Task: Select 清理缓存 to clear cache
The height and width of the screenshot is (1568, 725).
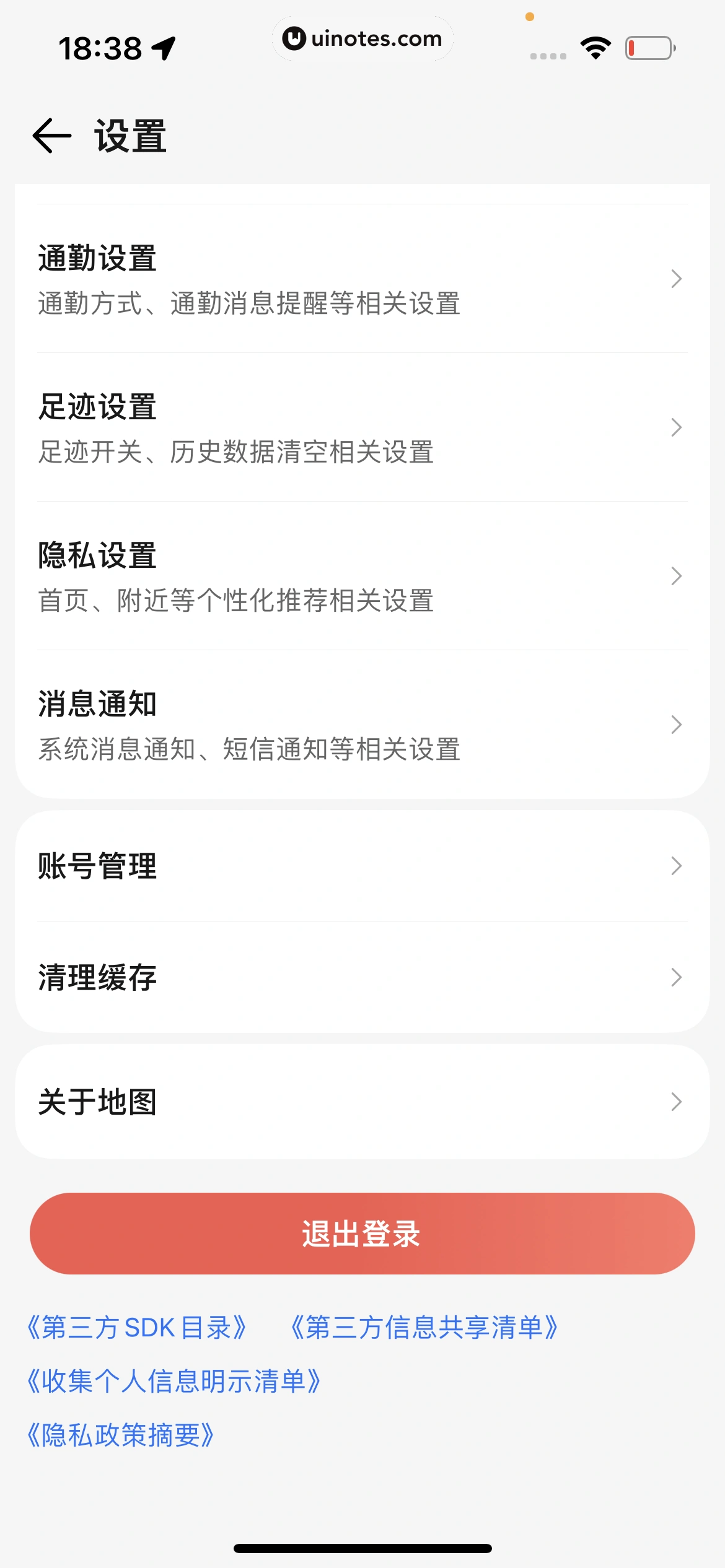Action: pos(362,977)
